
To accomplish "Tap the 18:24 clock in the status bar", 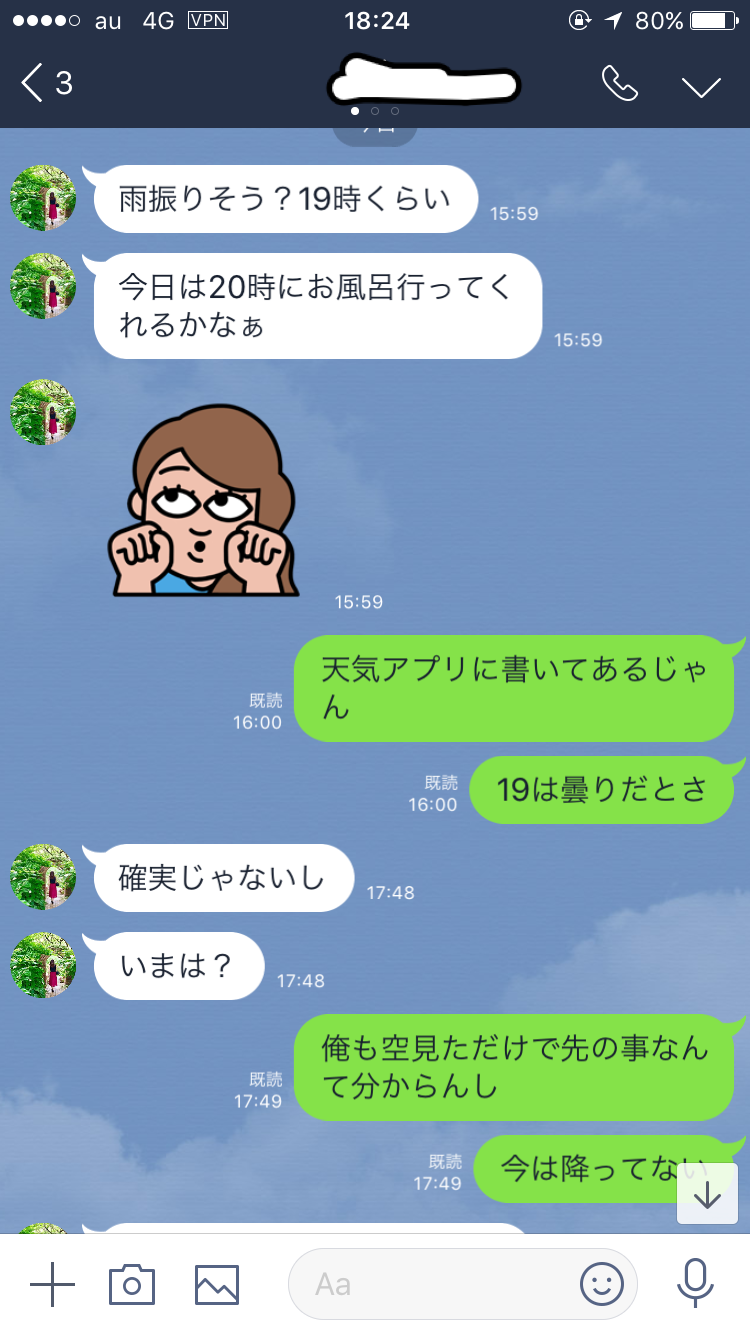I will click(x=375, y=20).
